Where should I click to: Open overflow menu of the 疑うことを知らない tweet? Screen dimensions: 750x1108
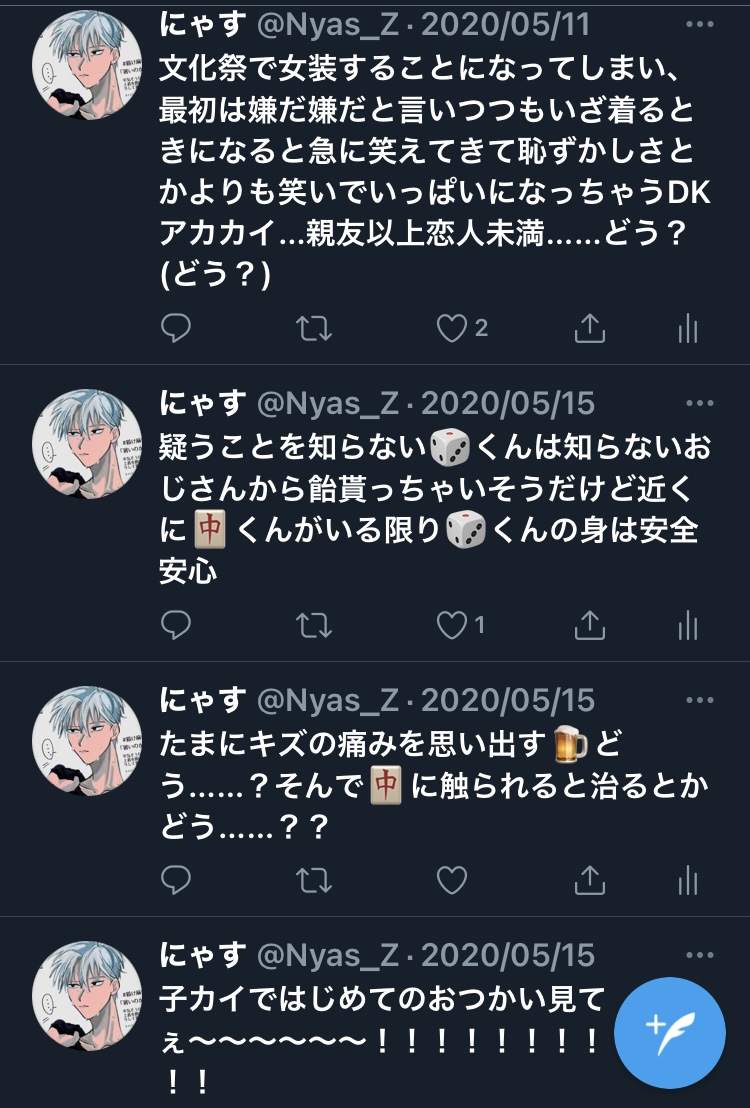pos(699,403)
